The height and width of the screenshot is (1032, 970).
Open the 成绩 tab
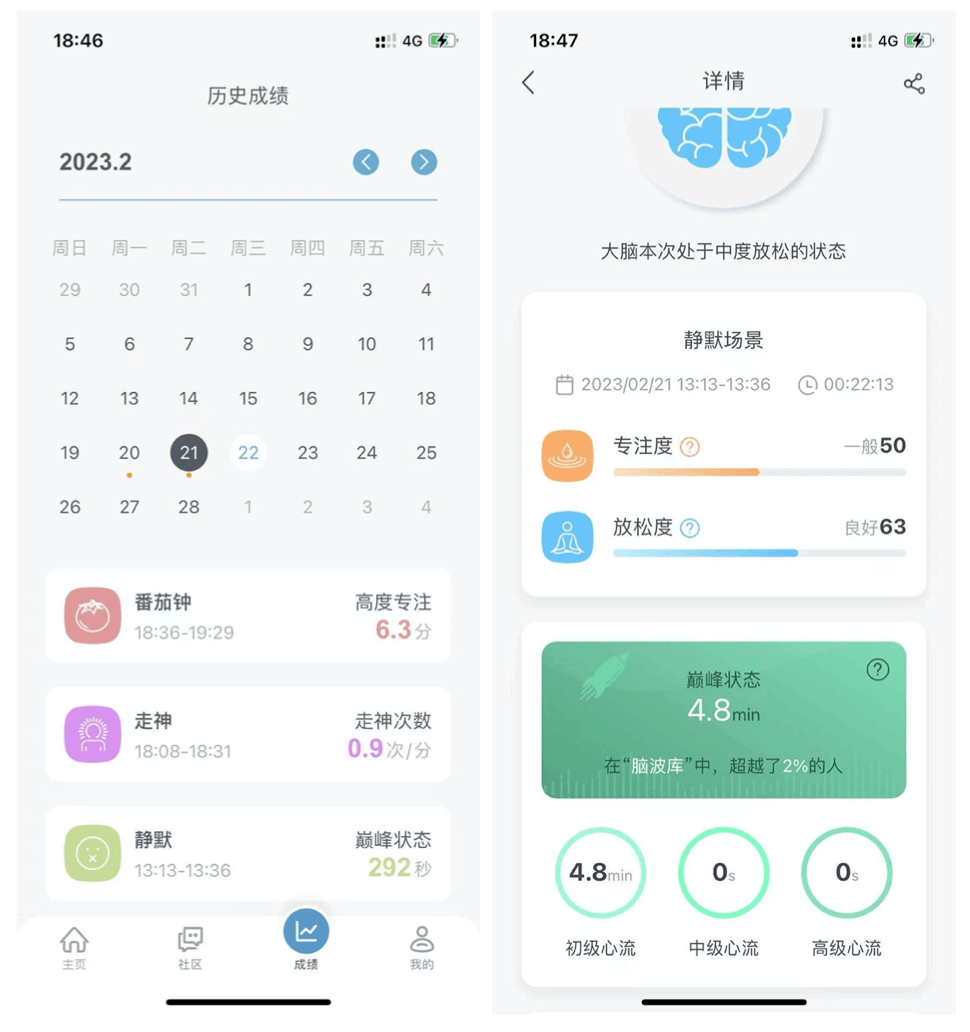(x=306, y=940)
